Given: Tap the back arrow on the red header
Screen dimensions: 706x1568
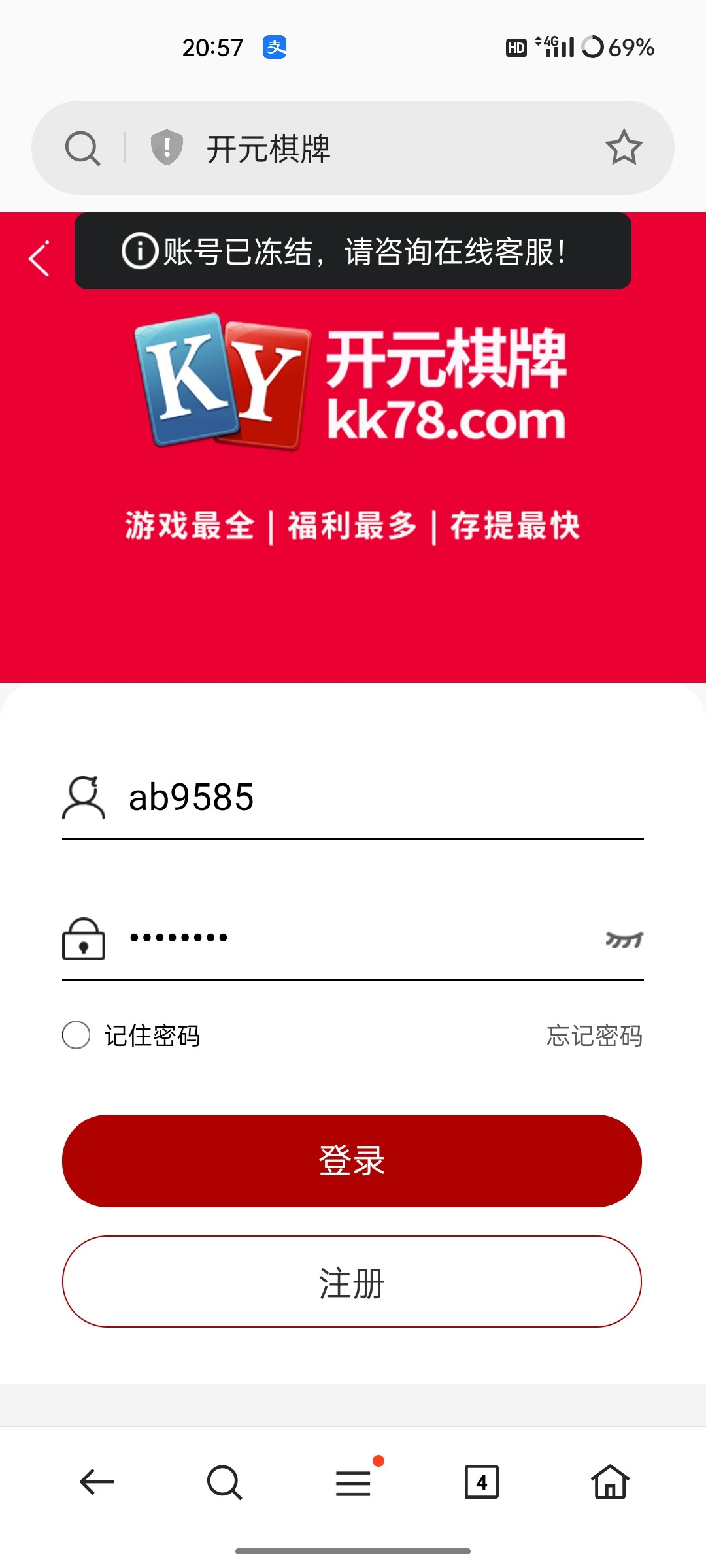Looking at the screenshot, I should click(x=39, y=259).
